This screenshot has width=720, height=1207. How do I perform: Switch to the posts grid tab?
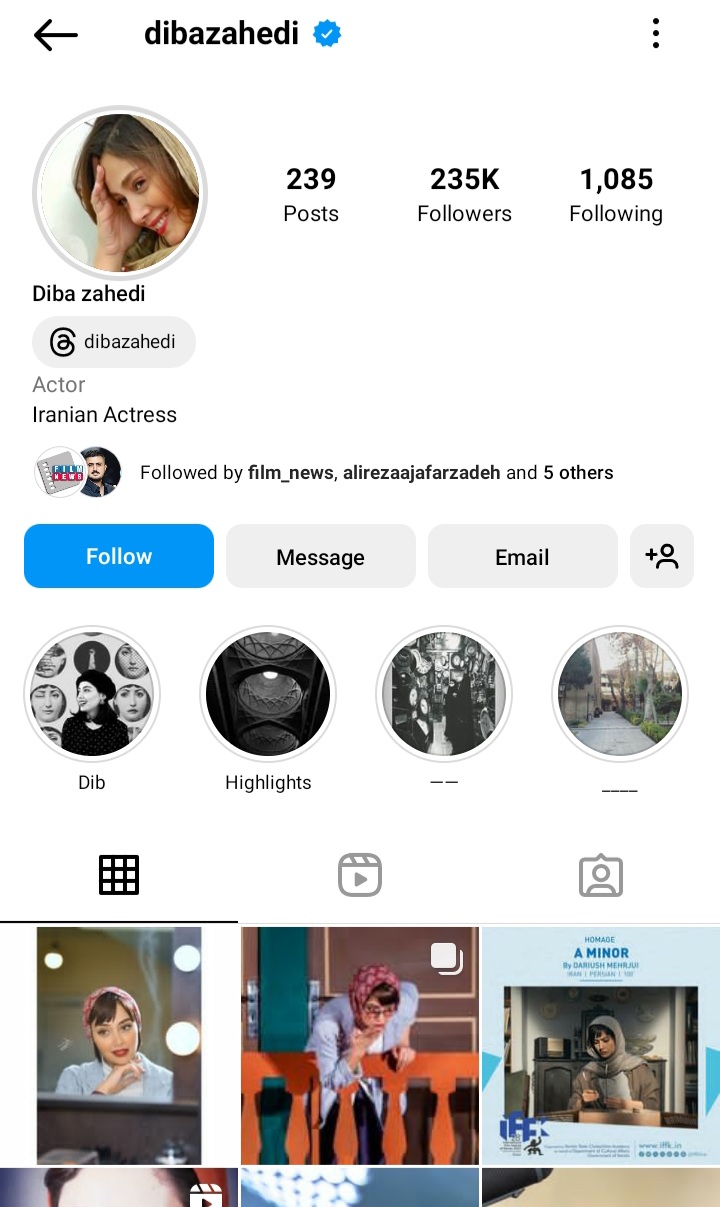[x=119, y=876]
